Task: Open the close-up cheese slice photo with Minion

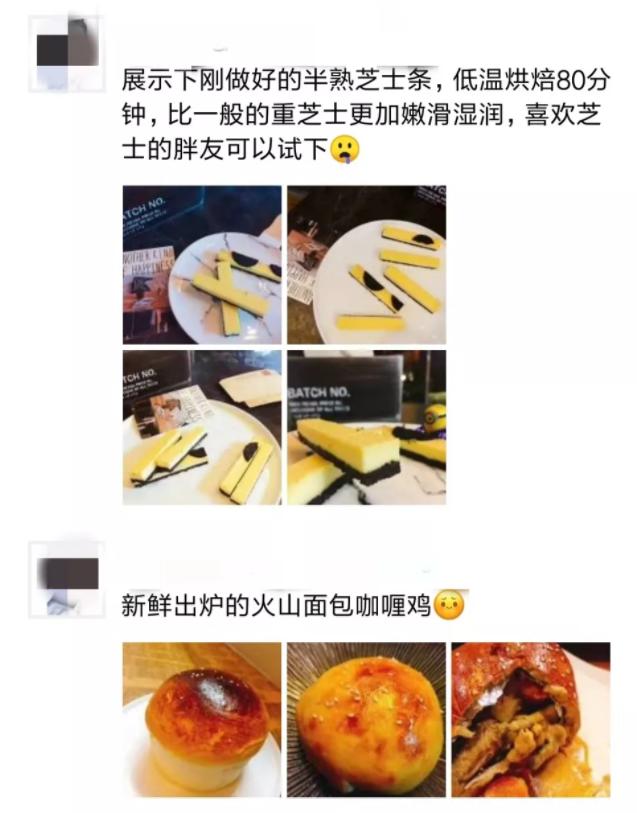Action: click(x=366, y=427)
